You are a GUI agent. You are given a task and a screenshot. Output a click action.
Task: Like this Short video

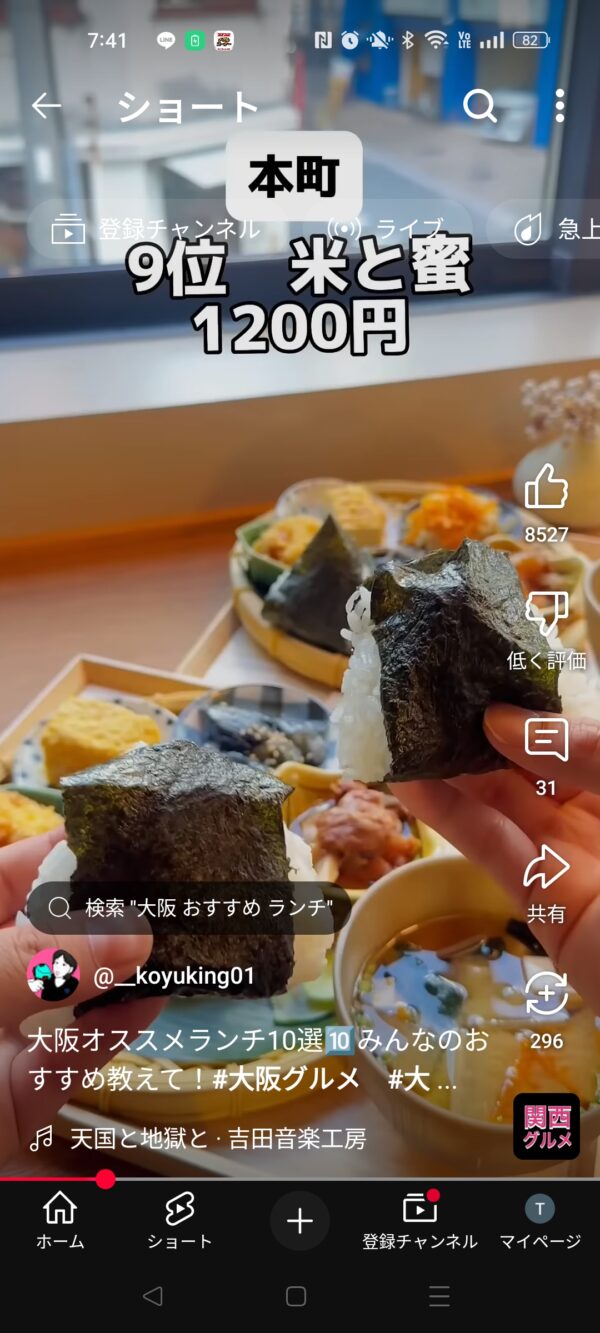546,487
